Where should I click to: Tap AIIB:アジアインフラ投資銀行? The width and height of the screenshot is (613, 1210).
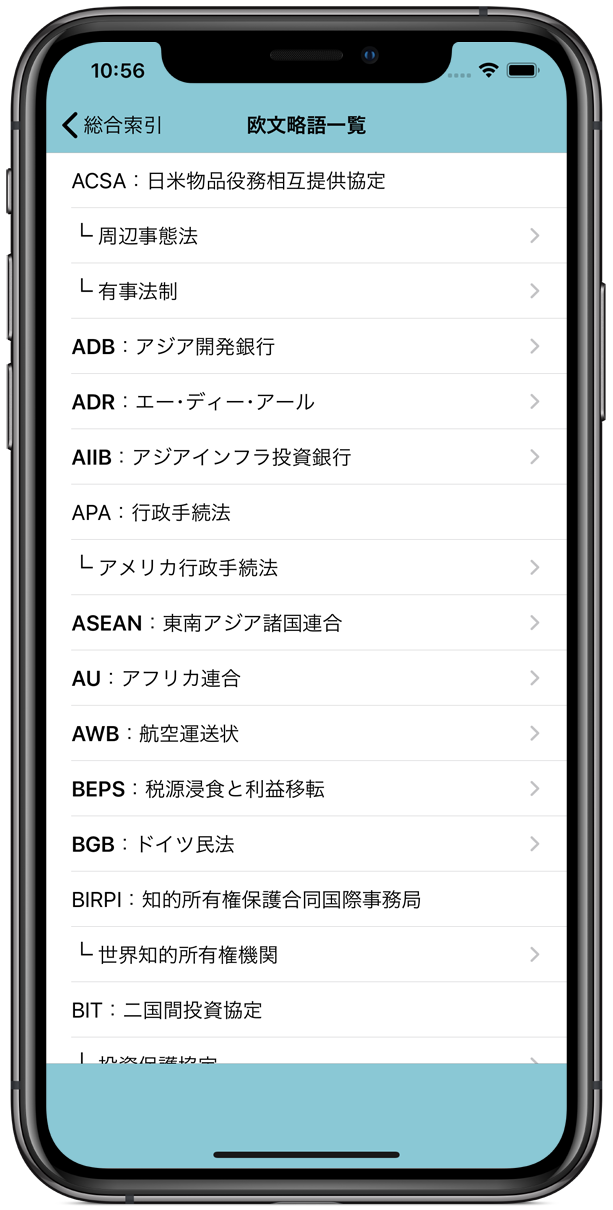coord(306,457)
